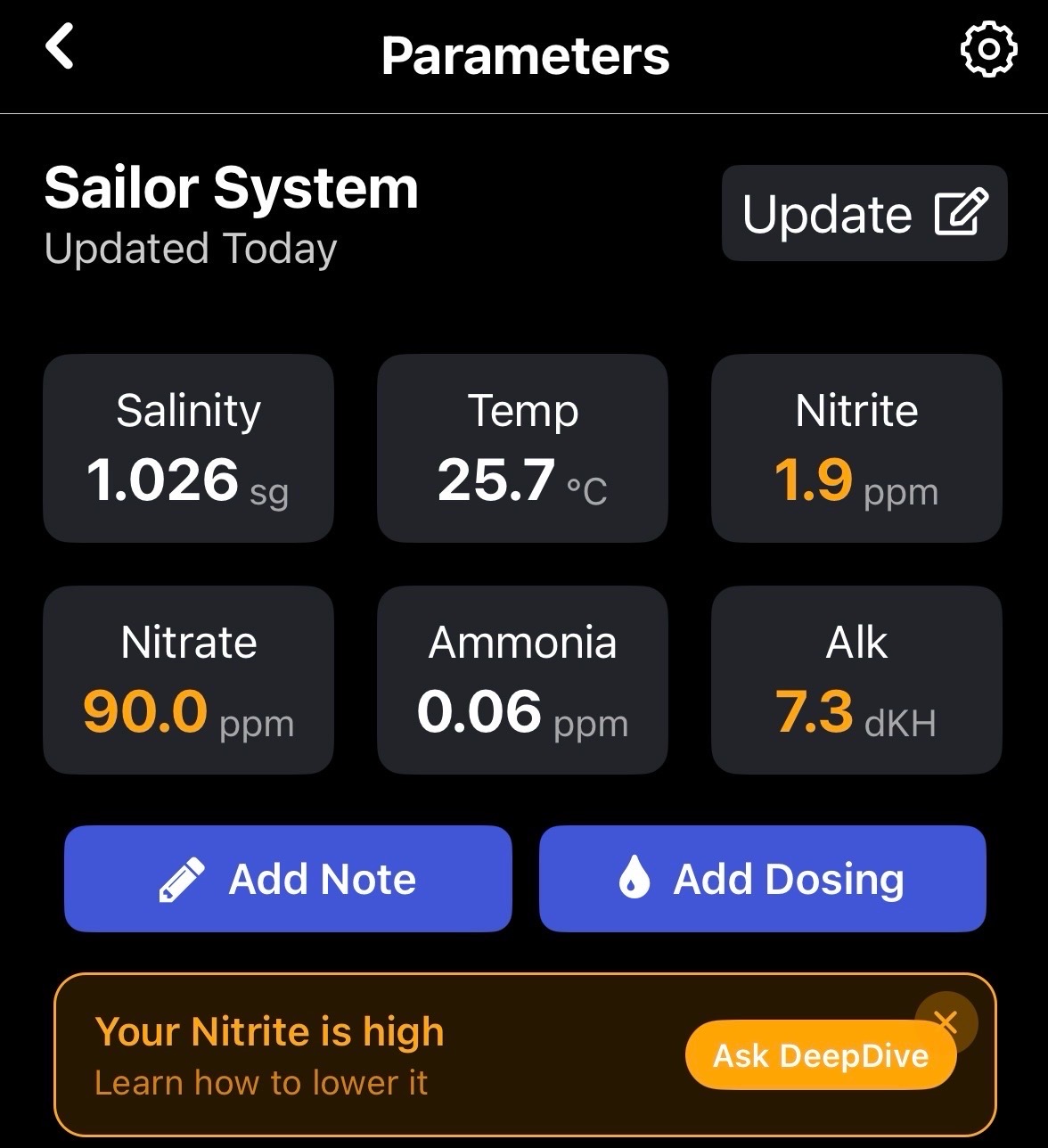
Task: Open the settings gear
Action: [x=987, y=50]
